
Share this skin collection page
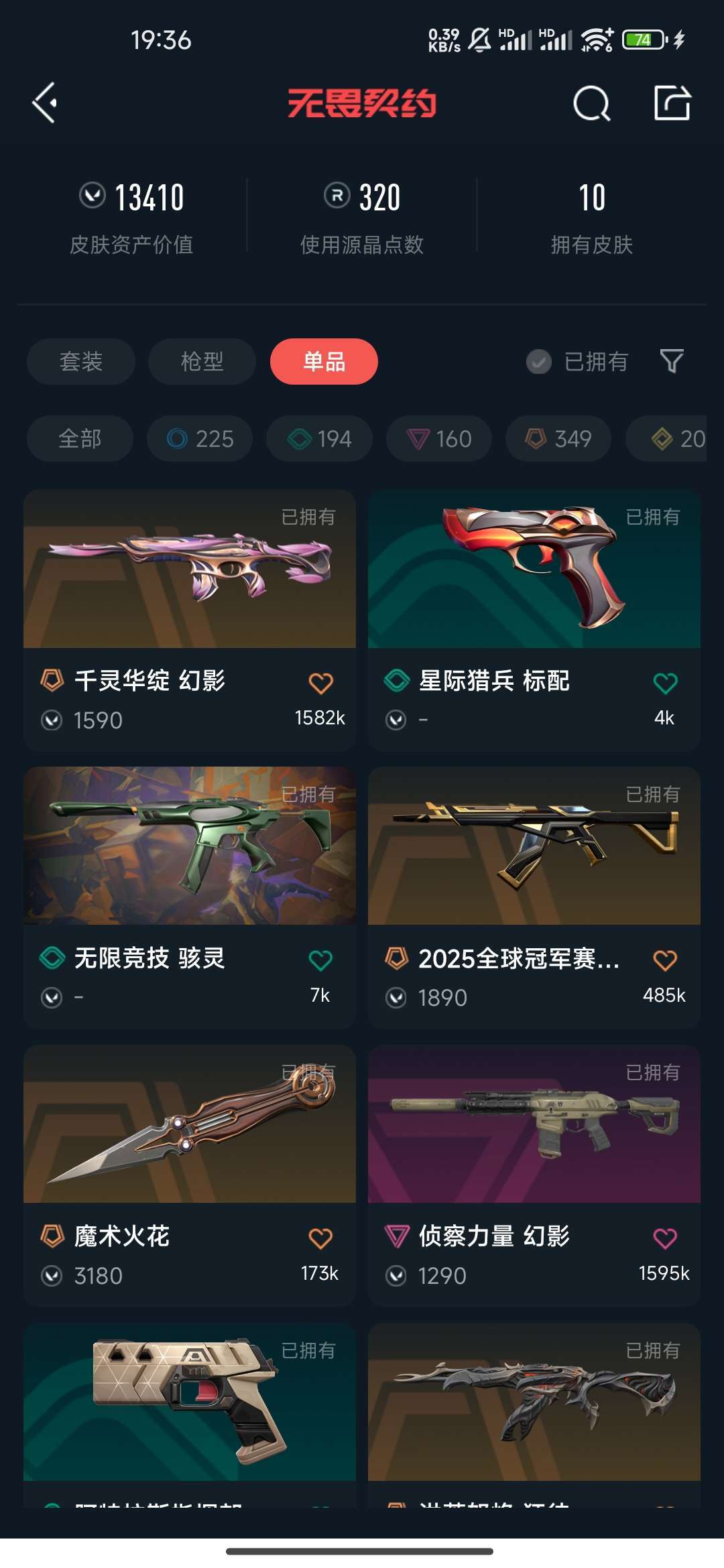[672, 103]
